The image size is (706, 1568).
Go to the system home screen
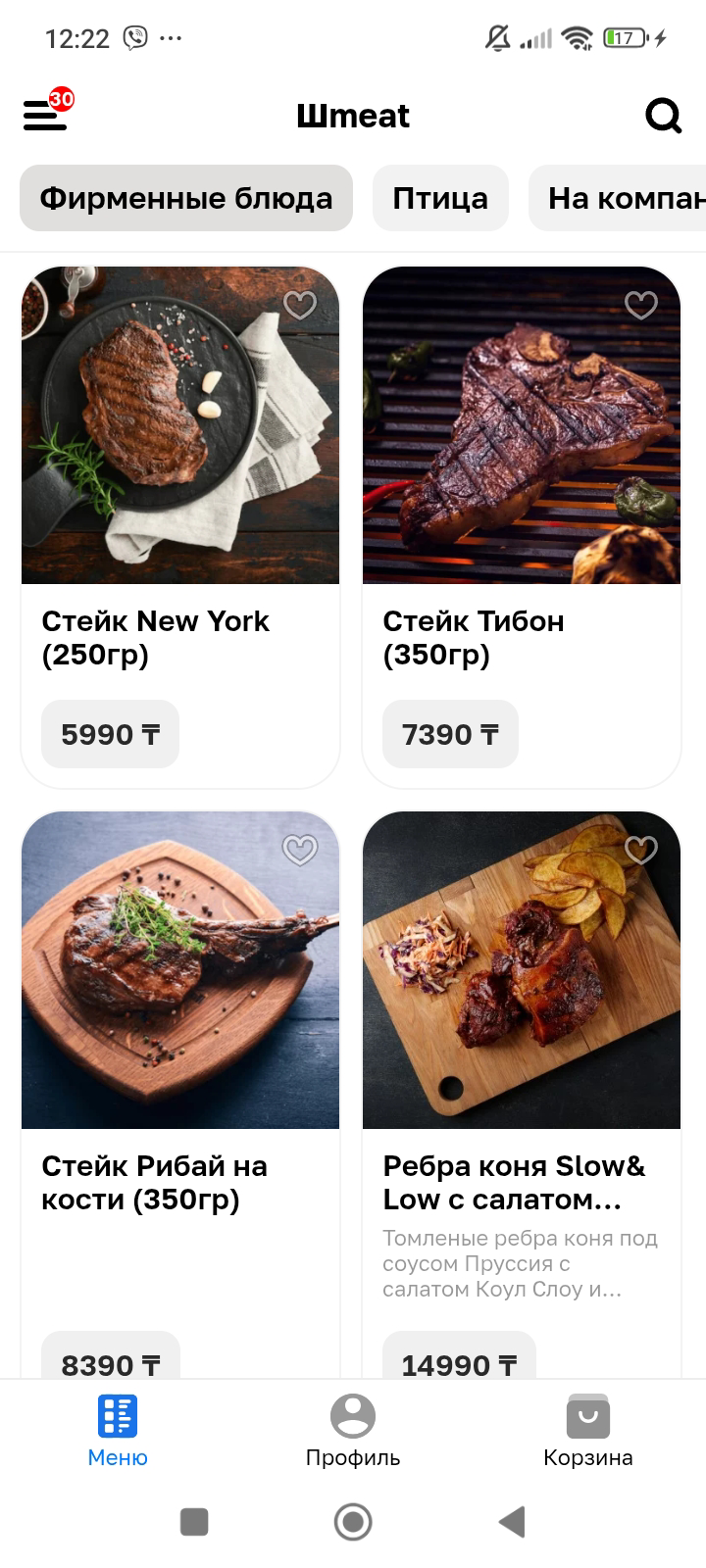click(353, 1522)
